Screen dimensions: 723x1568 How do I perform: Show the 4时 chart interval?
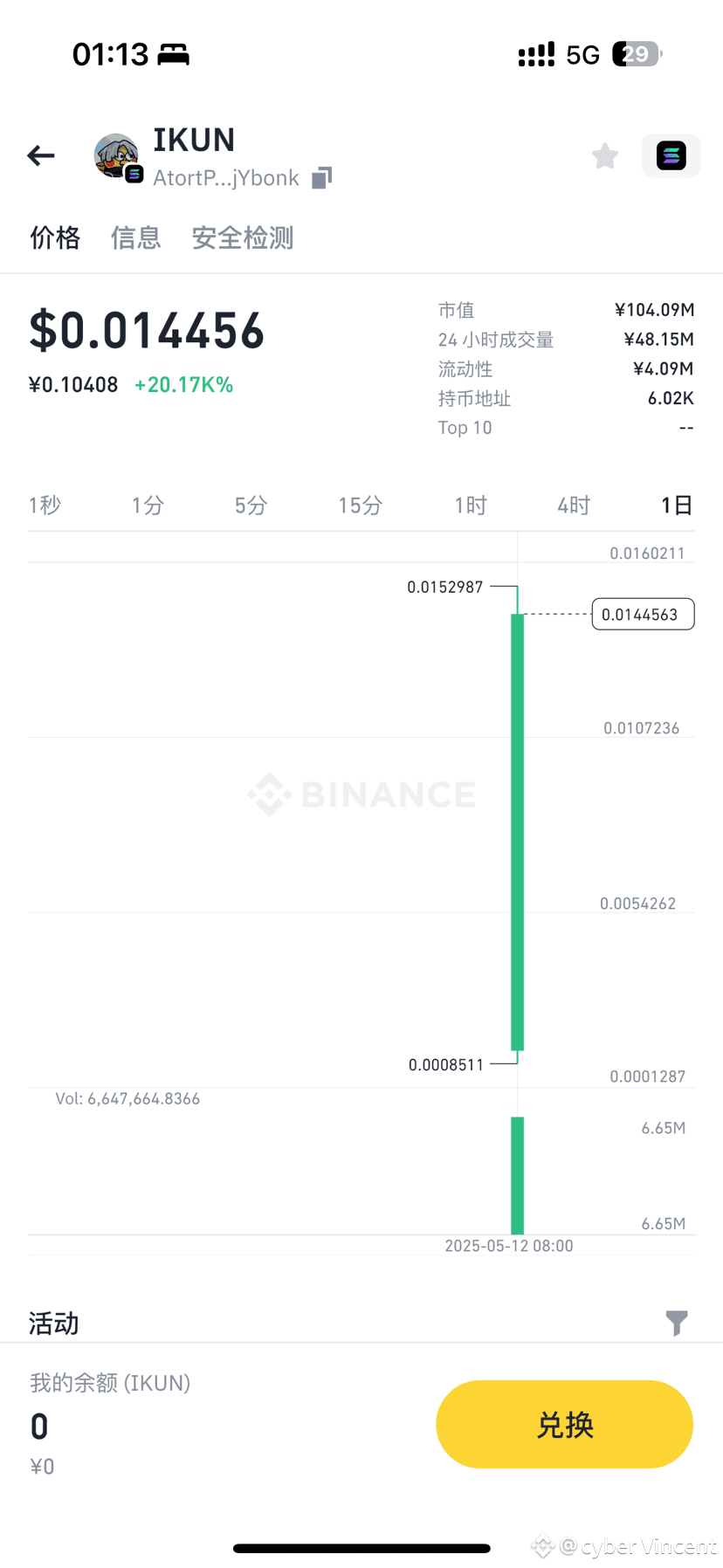(574, 505)
